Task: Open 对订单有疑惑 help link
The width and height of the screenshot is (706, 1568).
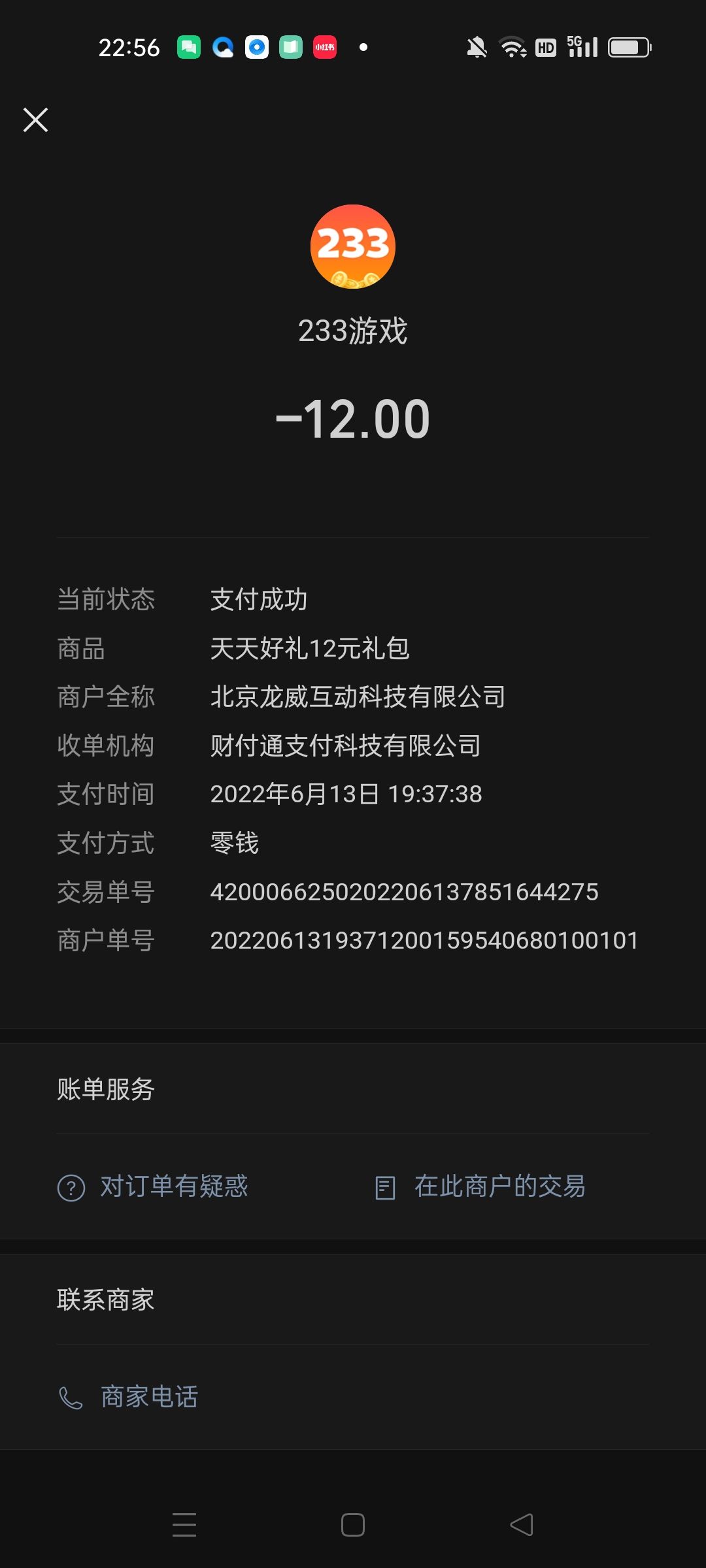Action: 153,1186
